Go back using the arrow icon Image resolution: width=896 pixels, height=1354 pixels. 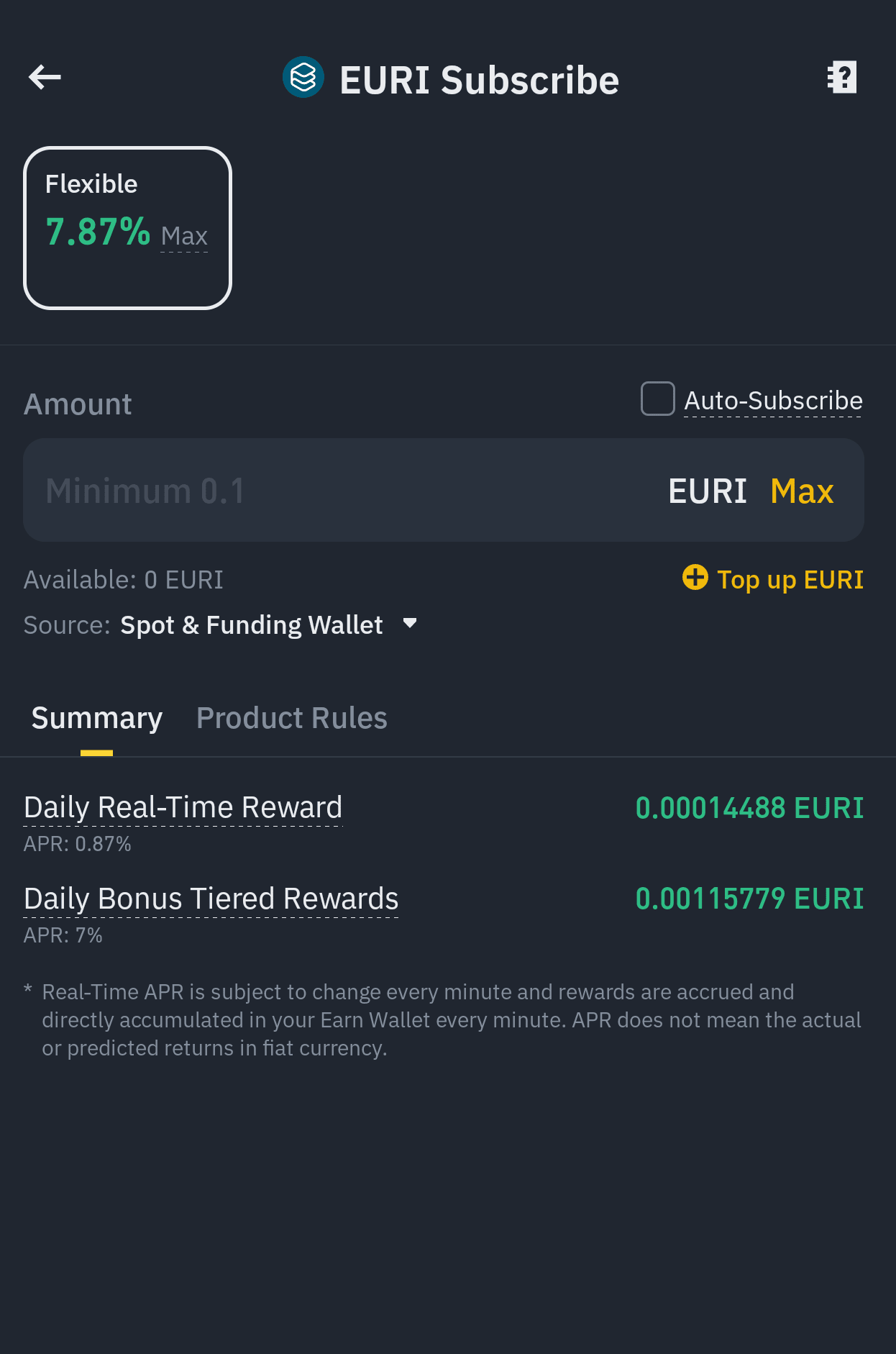tap(45, 77)
